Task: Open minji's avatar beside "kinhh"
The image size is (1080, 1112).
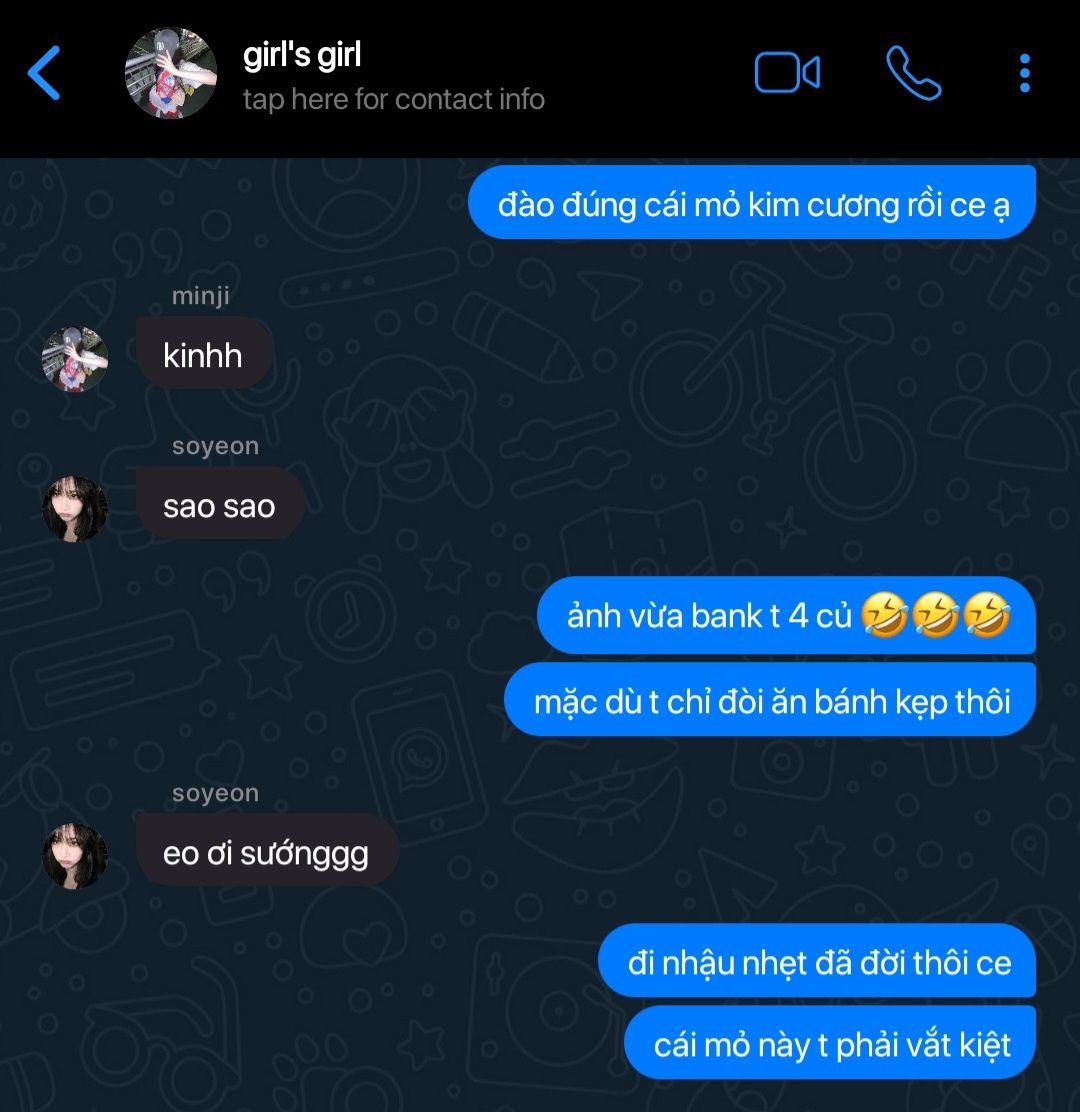Action: (x=75, y=359)
